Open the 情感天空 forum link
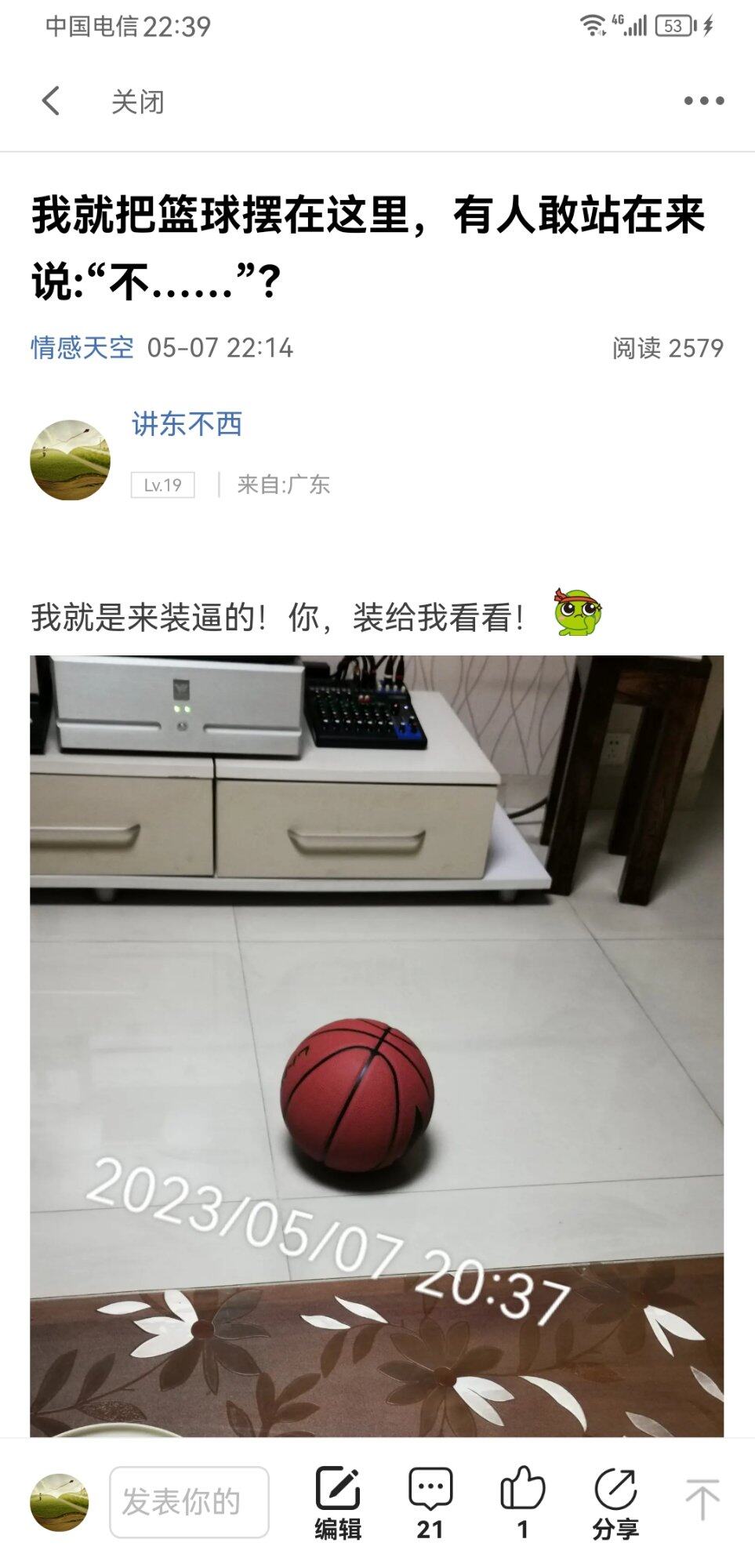 [82, 347]
